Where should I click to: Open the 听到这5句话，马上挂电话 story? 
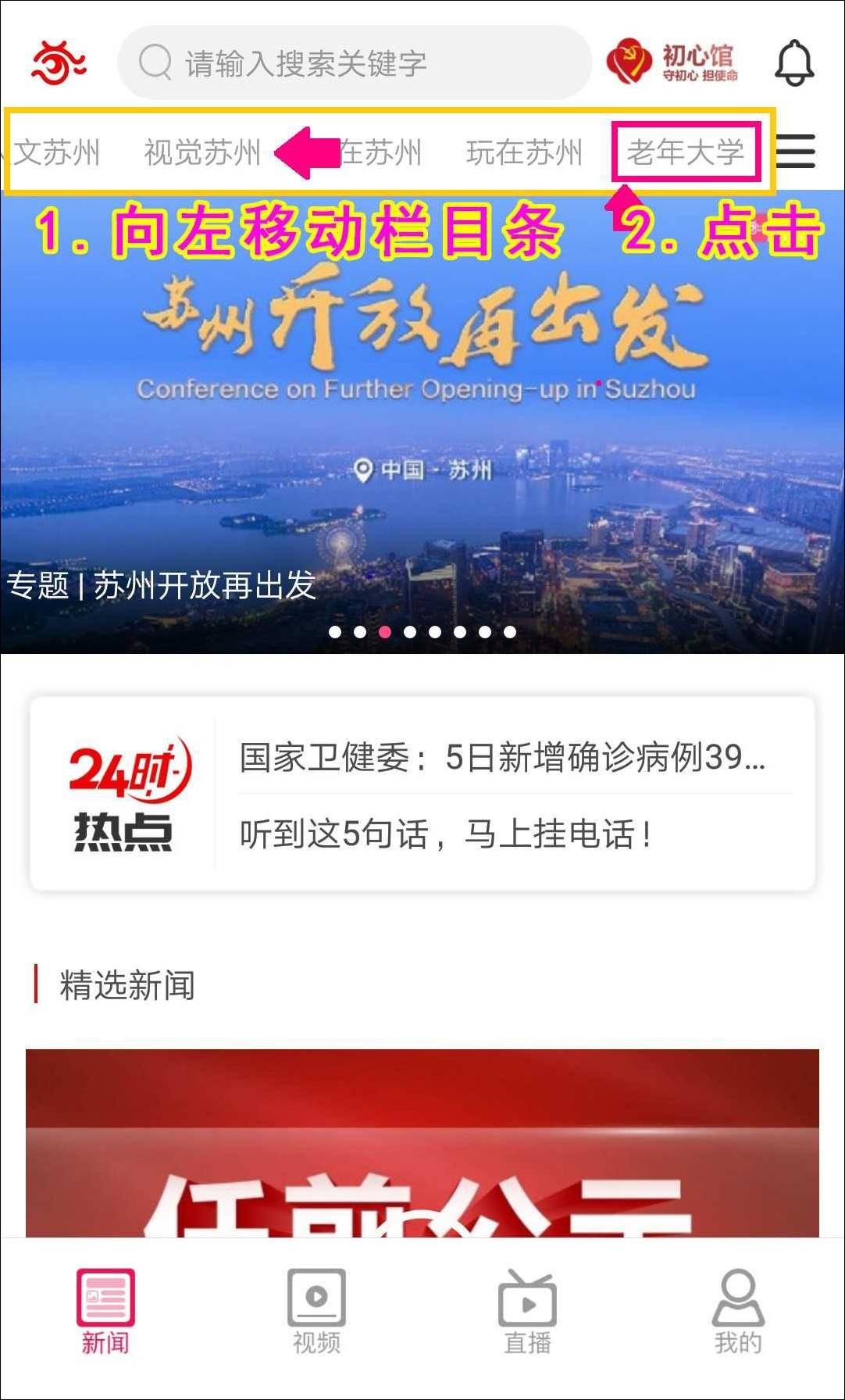tap(445, 834)
